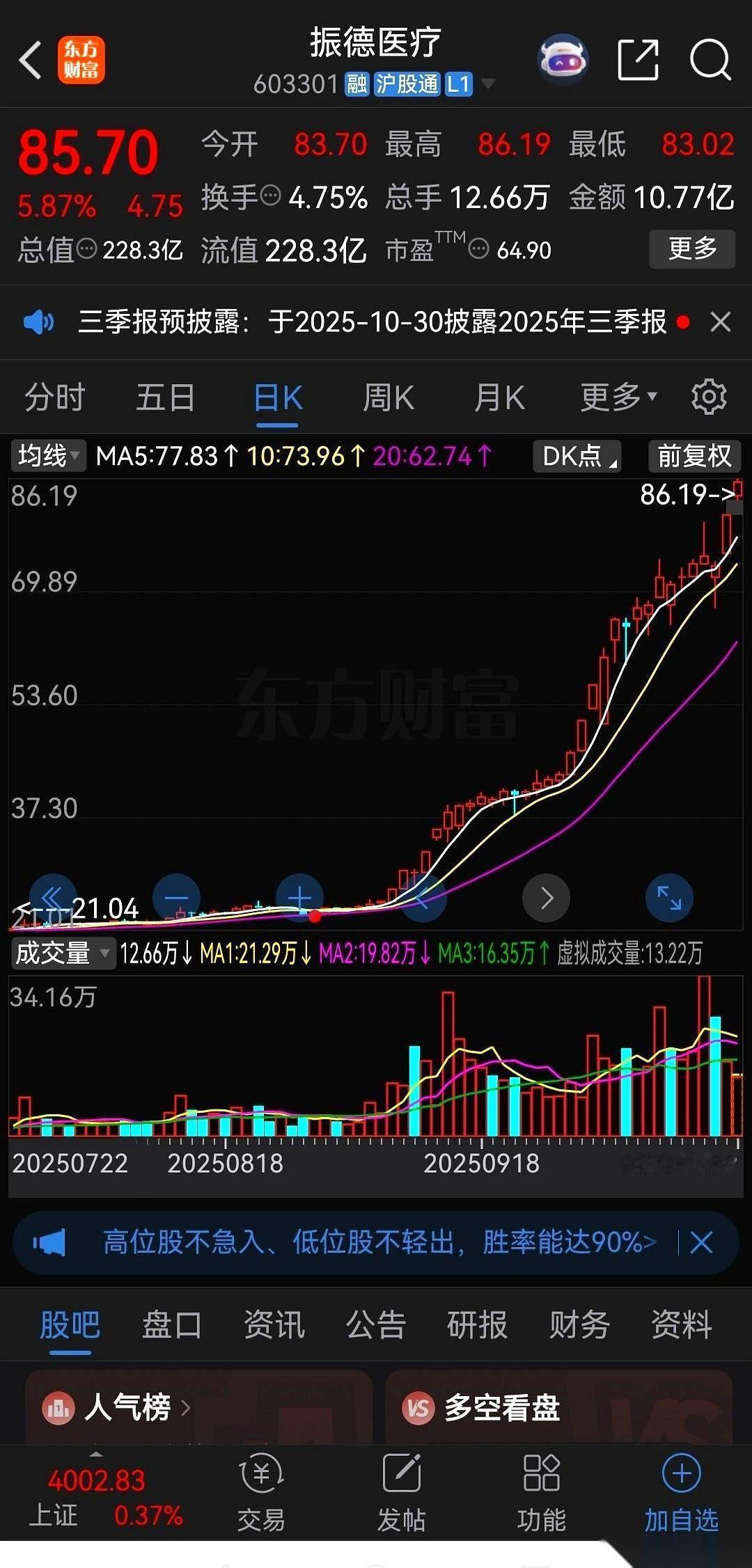Switch to the 周K chart tab

tap(387, 396)
